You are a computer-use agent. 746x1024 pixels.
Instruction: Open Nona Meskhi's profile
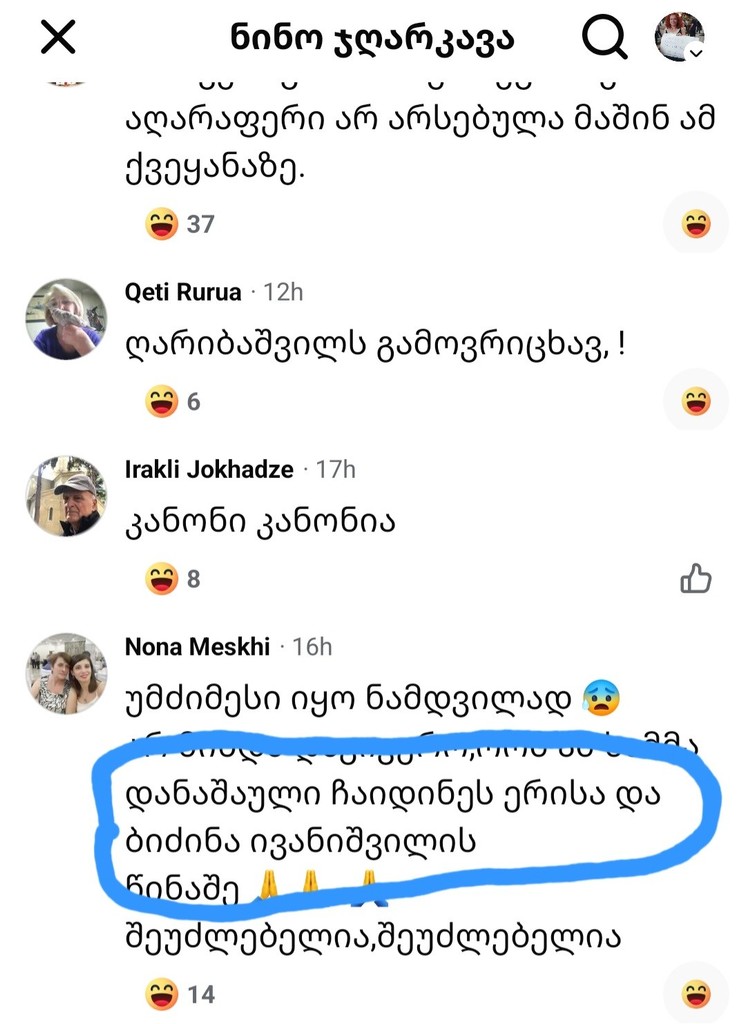pyautogui.click(x=197, y=647)
